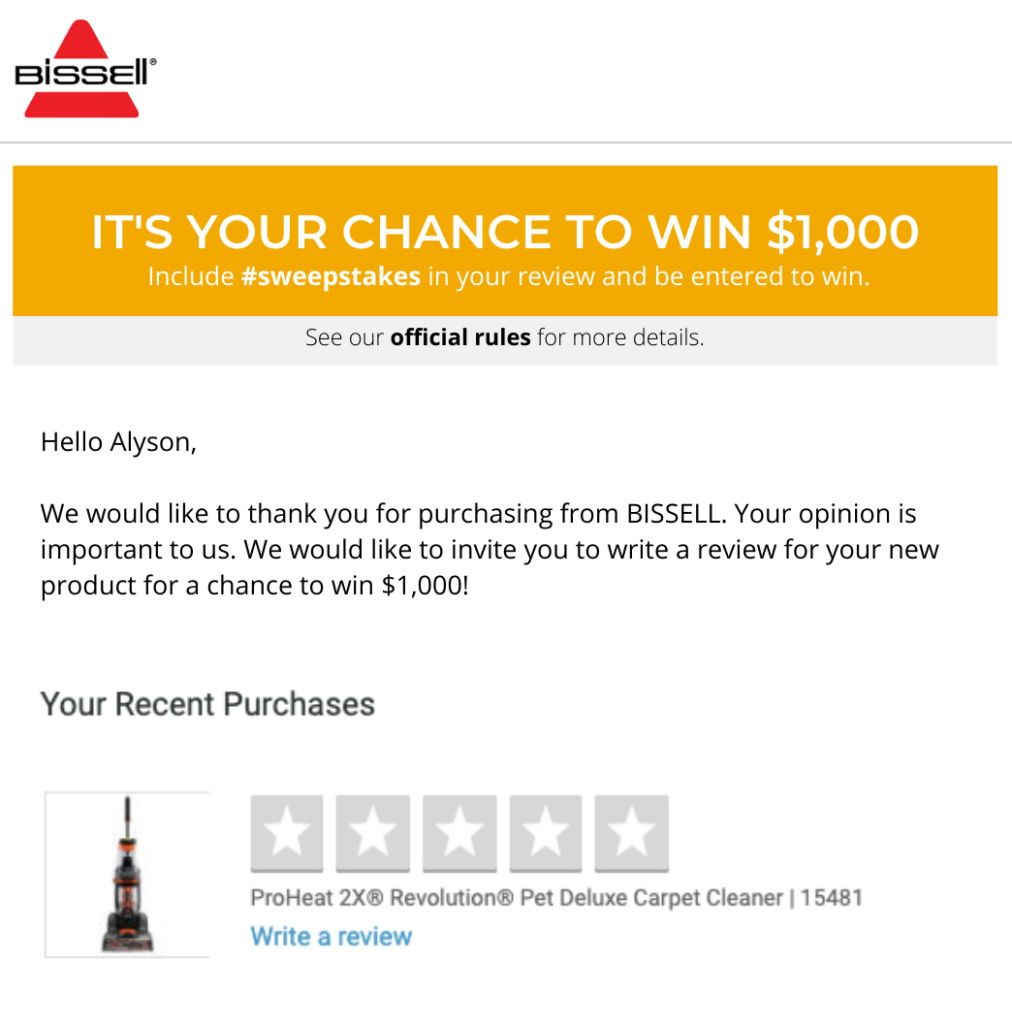Click the middle rating star

click(x=458, y=832)
